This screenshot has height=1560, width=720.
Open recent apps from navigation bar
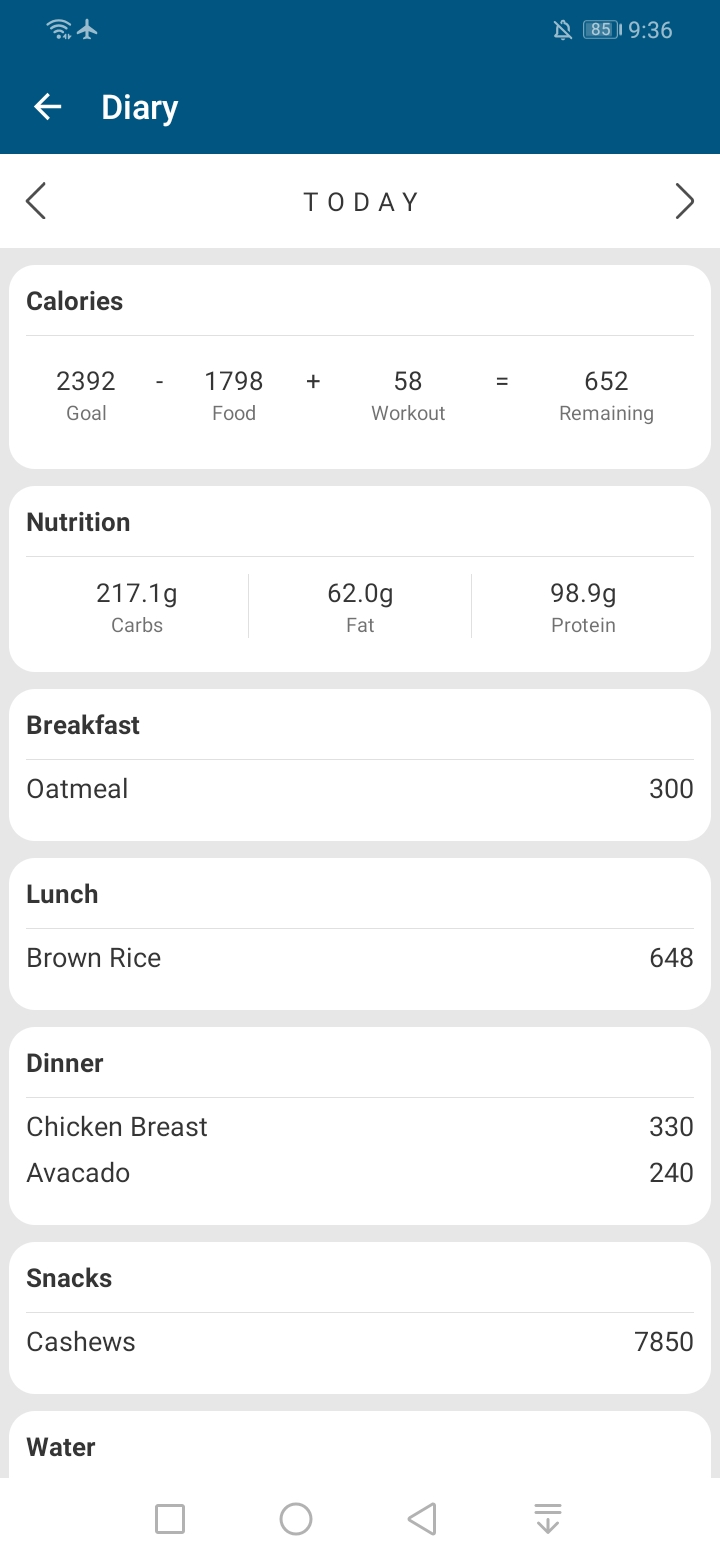click(170, 1519)
